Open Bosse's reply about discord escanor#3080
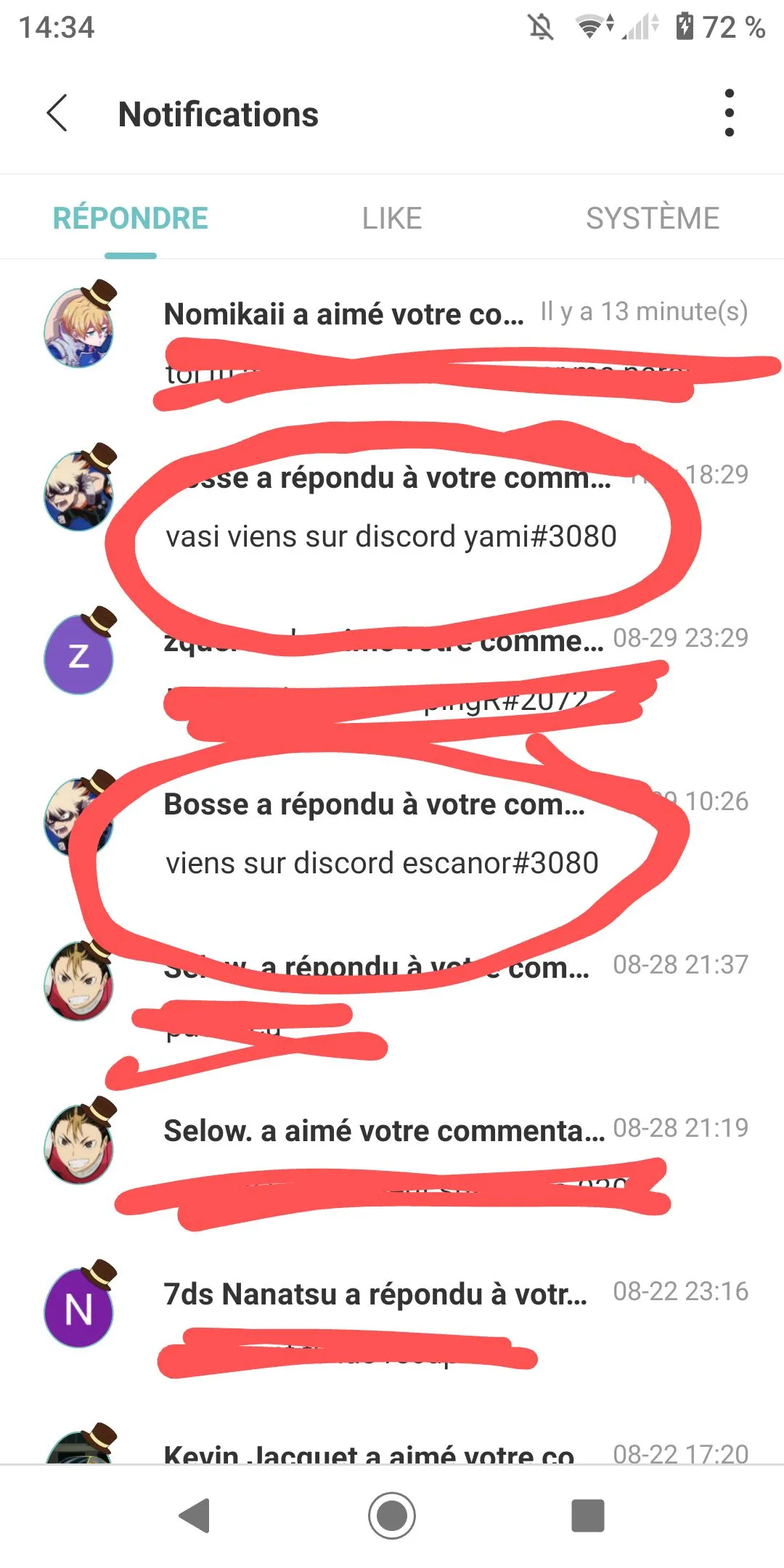Viewport: 784px width, 1568px height. (x=392, y=833)
